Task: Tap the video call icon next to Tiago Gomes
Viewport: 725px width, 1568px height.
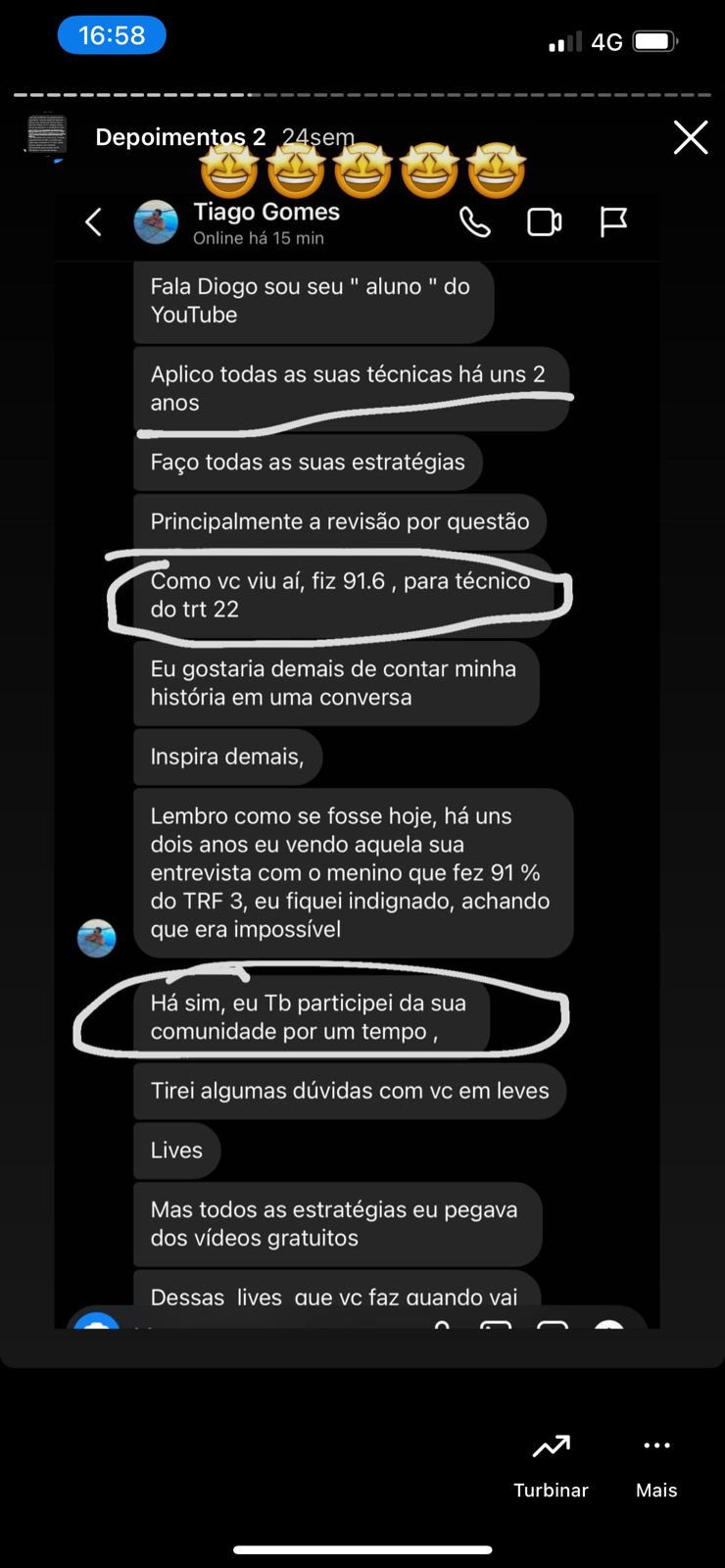Action: point(545,223)
